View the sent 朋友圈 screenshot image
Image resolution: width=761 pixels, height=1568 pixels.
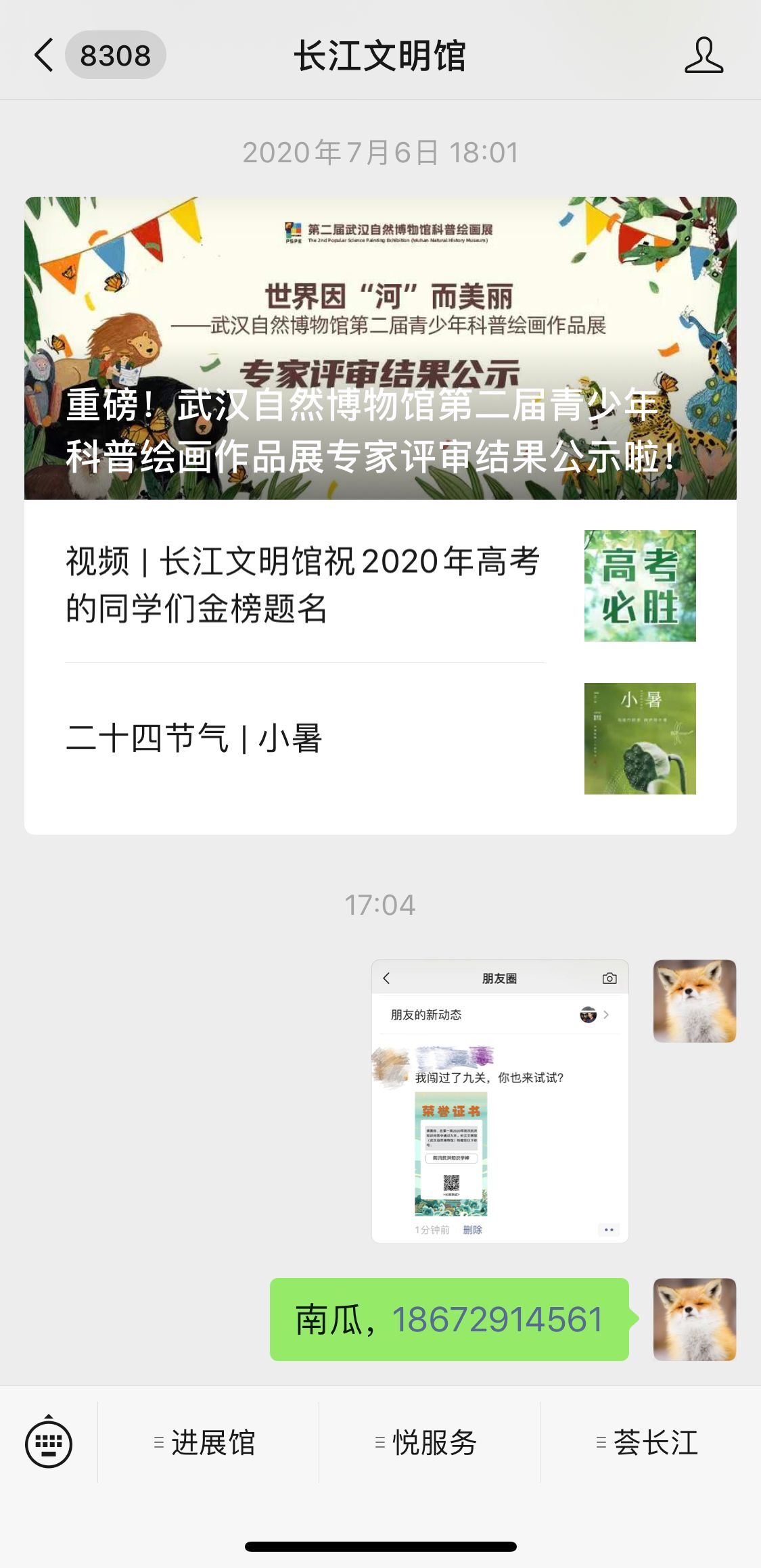500,1101
